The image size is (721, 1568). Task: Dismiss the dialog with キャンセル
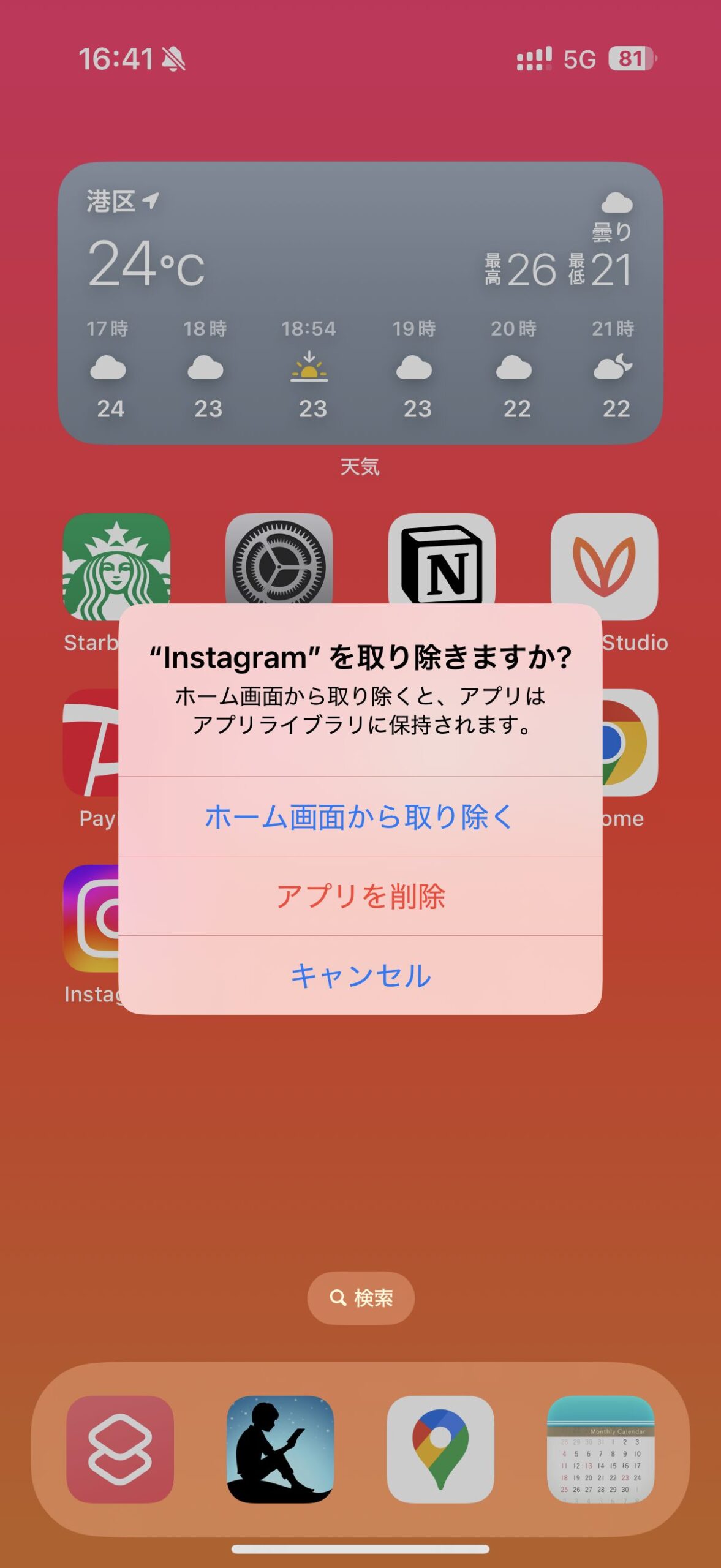click(360, 975)
